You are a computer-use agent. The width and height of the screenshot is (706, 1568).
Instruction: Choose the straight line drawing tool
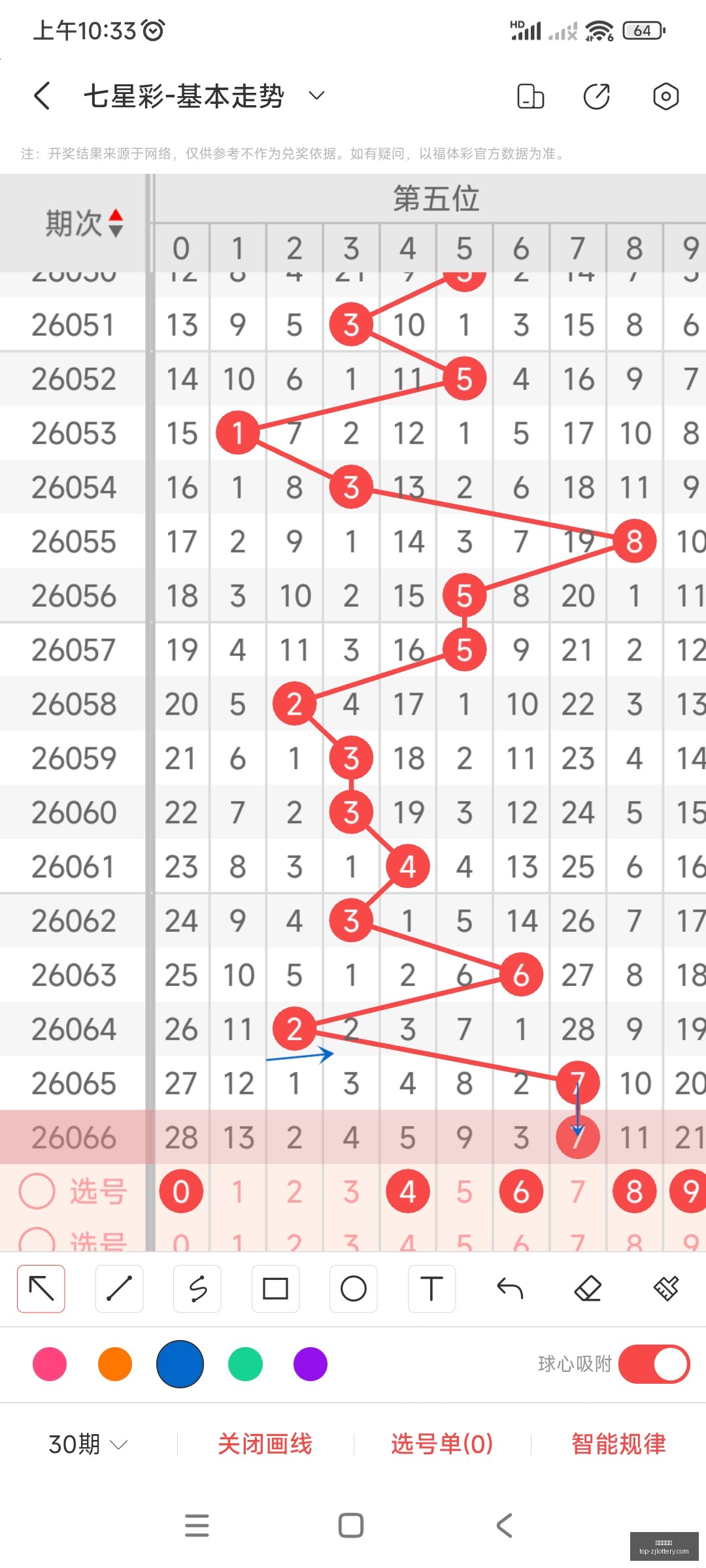(119, 1288)
